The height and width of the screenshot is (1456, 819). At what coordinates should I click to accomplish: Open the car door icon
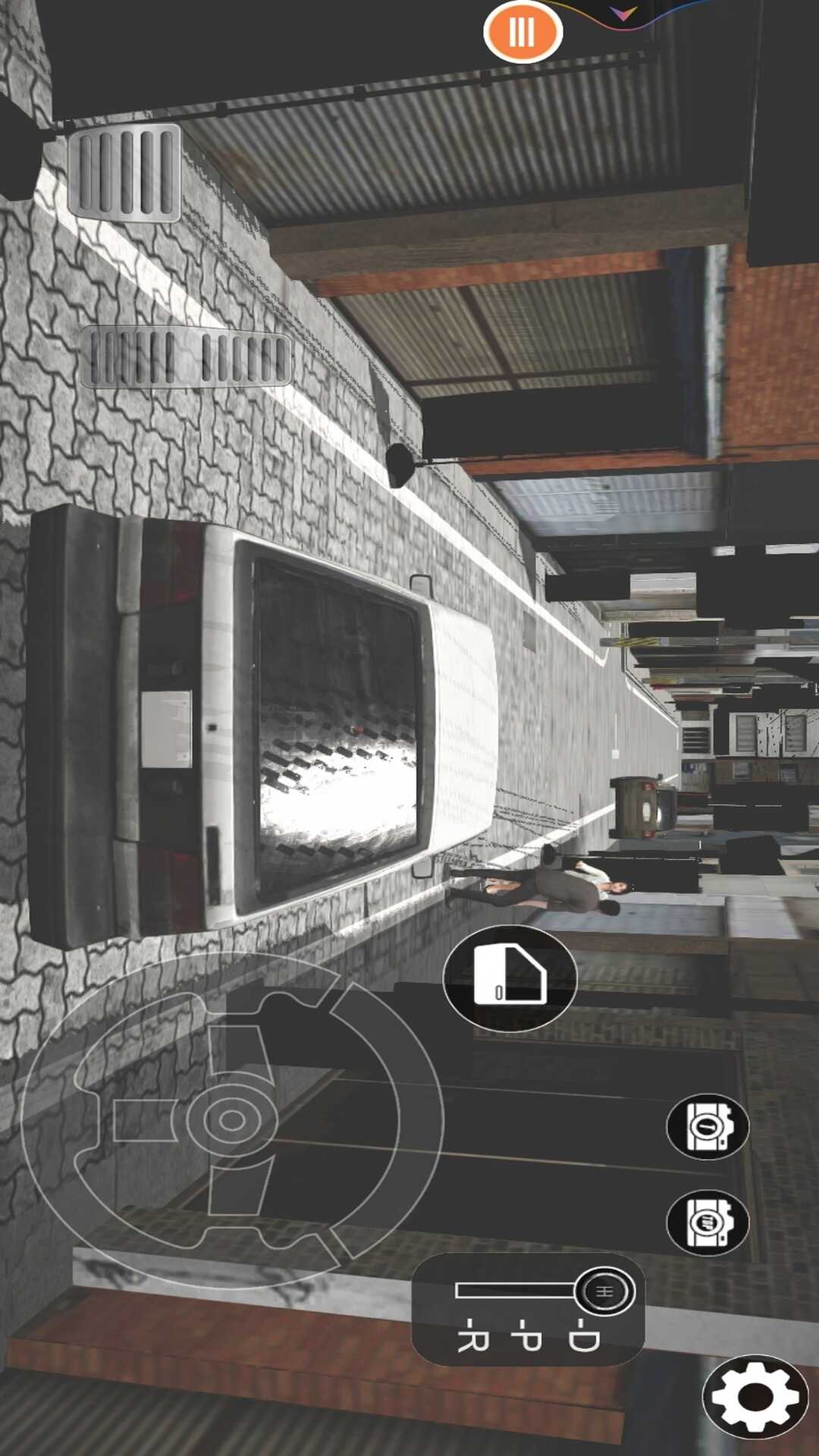click(510, 977)
